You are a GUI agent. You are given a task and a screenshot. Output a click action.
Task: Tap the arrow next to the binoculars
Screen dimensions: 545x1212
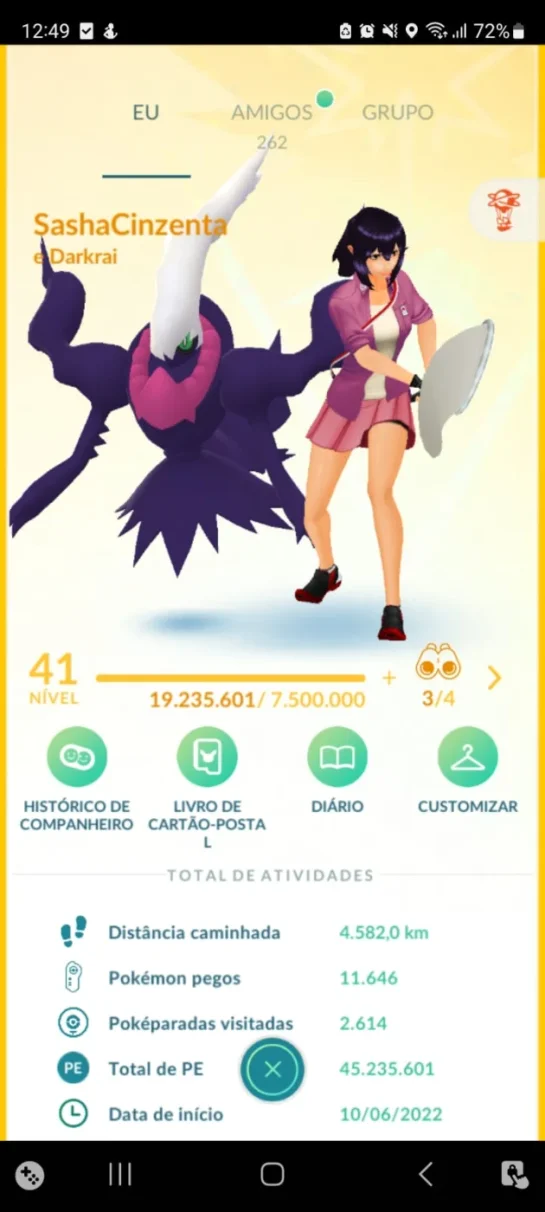494,678
